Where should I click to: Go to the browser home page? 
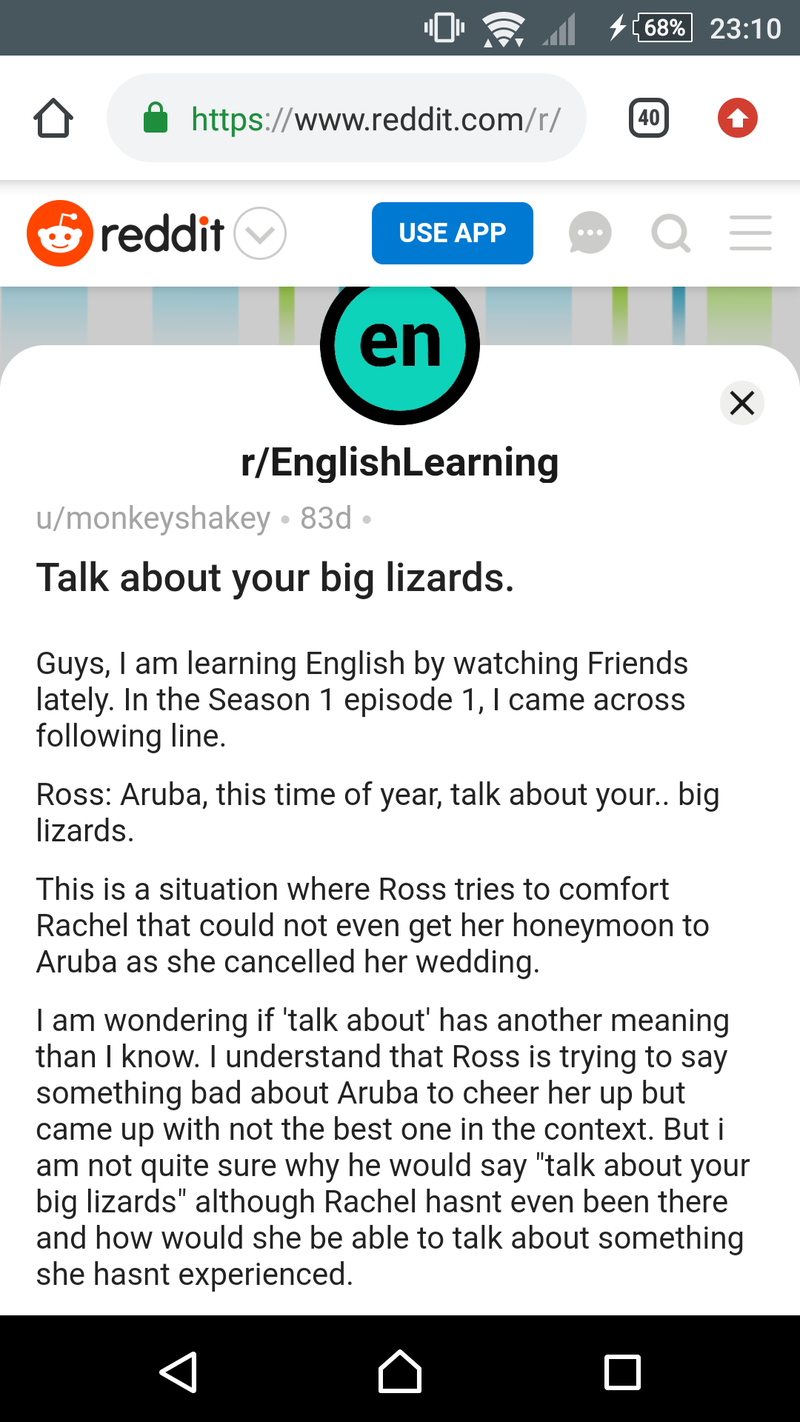[x=54, y=119]
